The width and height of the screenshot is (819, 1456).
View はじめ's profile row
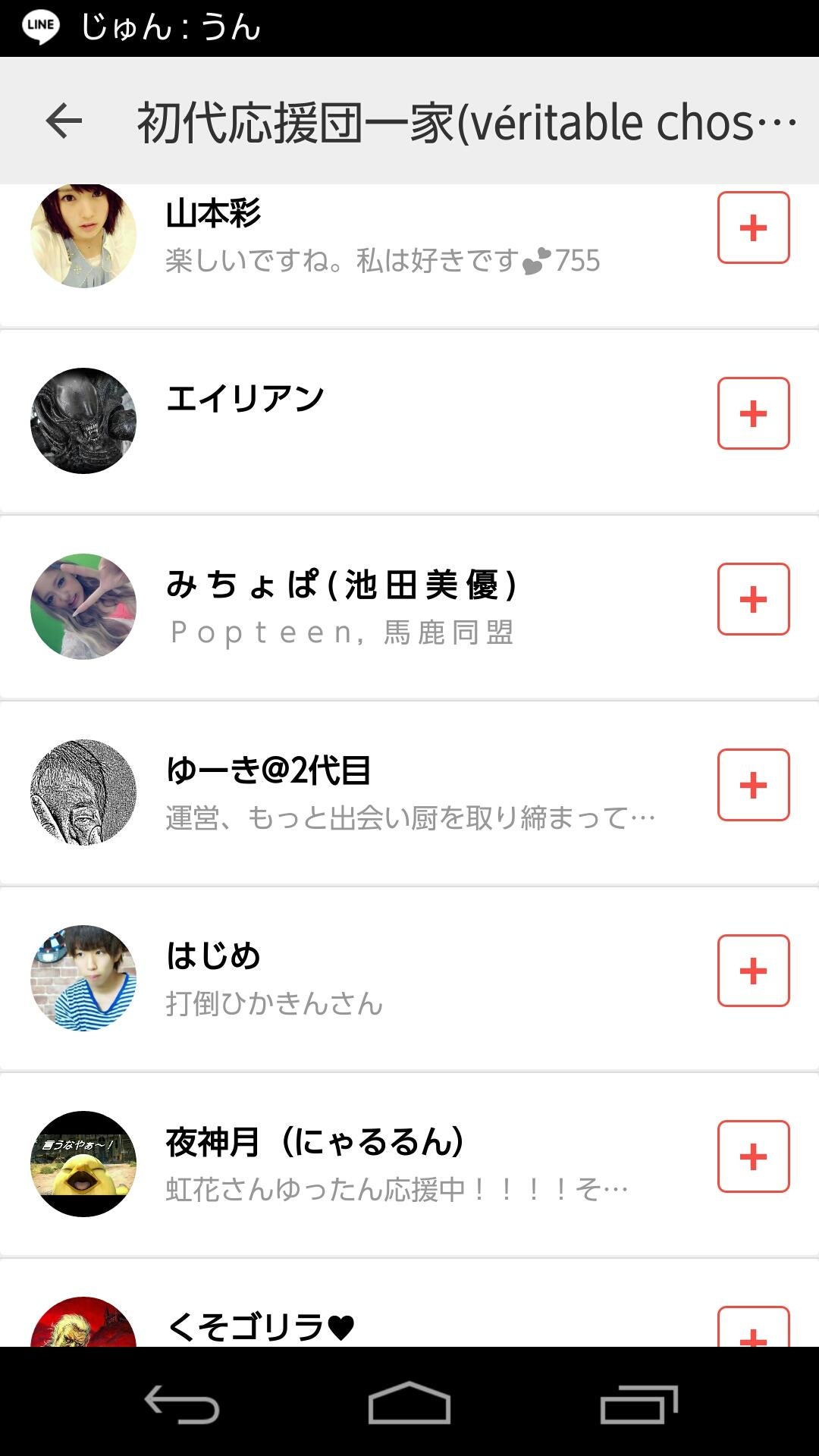pyautogui.click(x=379, y=979)
